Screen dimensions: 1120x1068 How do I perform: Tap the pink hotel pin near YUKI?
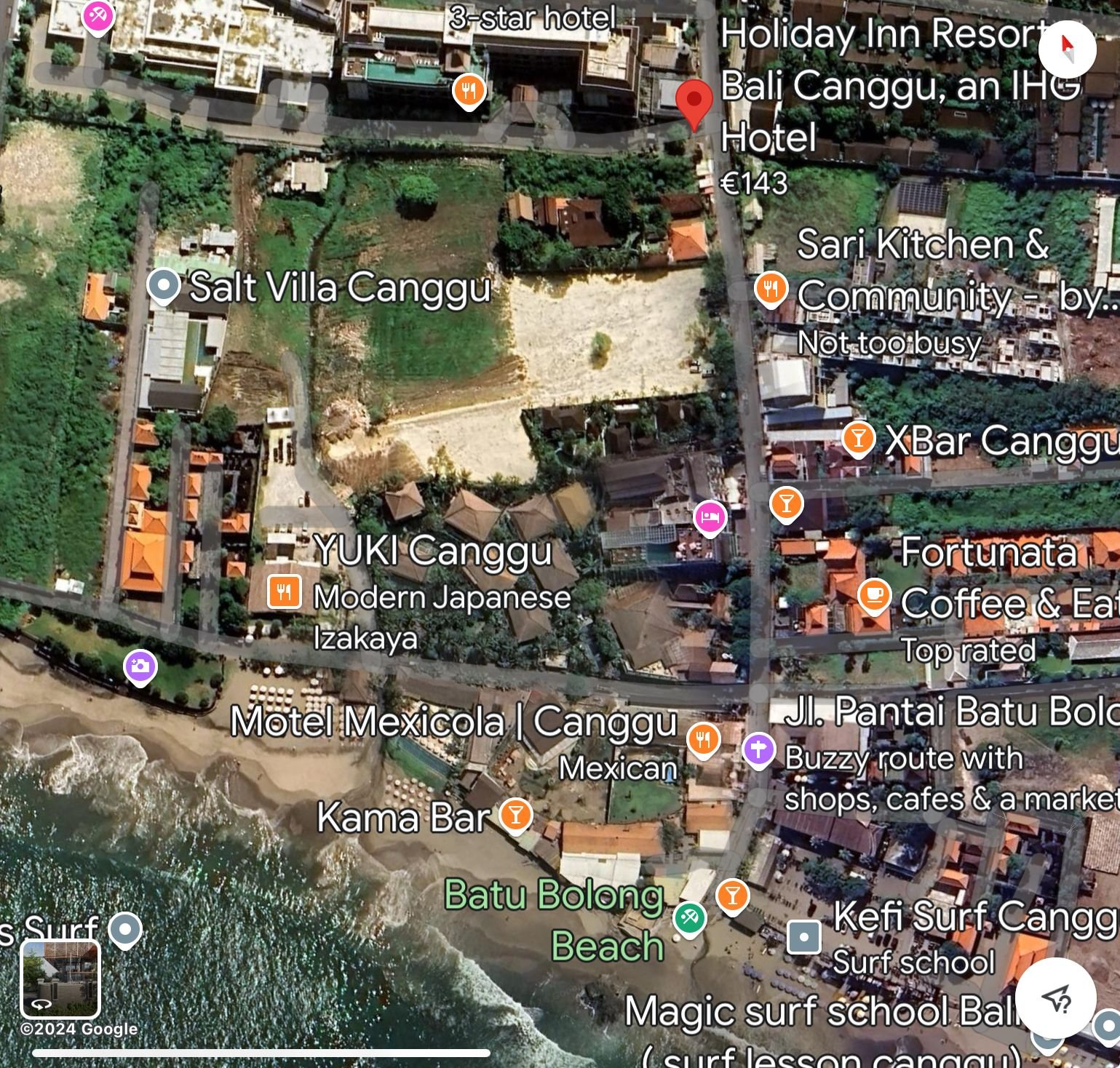point(710,518)
